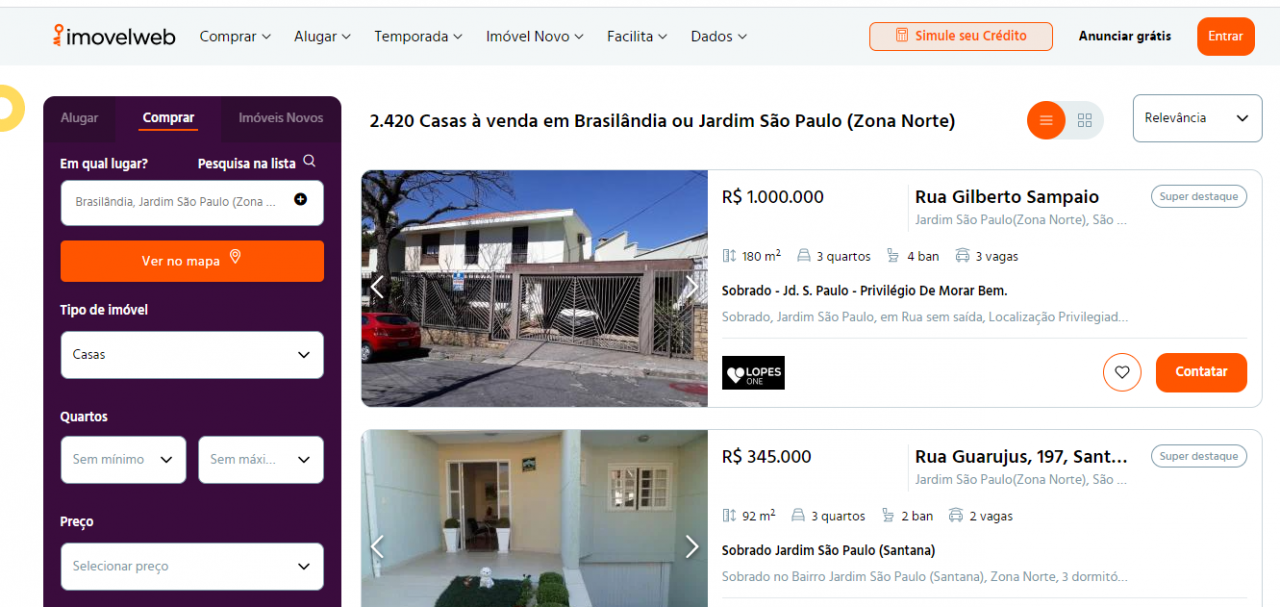Open the Comprar menu in header
Viewport: 1280px width, 607px height.
[x=235, y=36]
